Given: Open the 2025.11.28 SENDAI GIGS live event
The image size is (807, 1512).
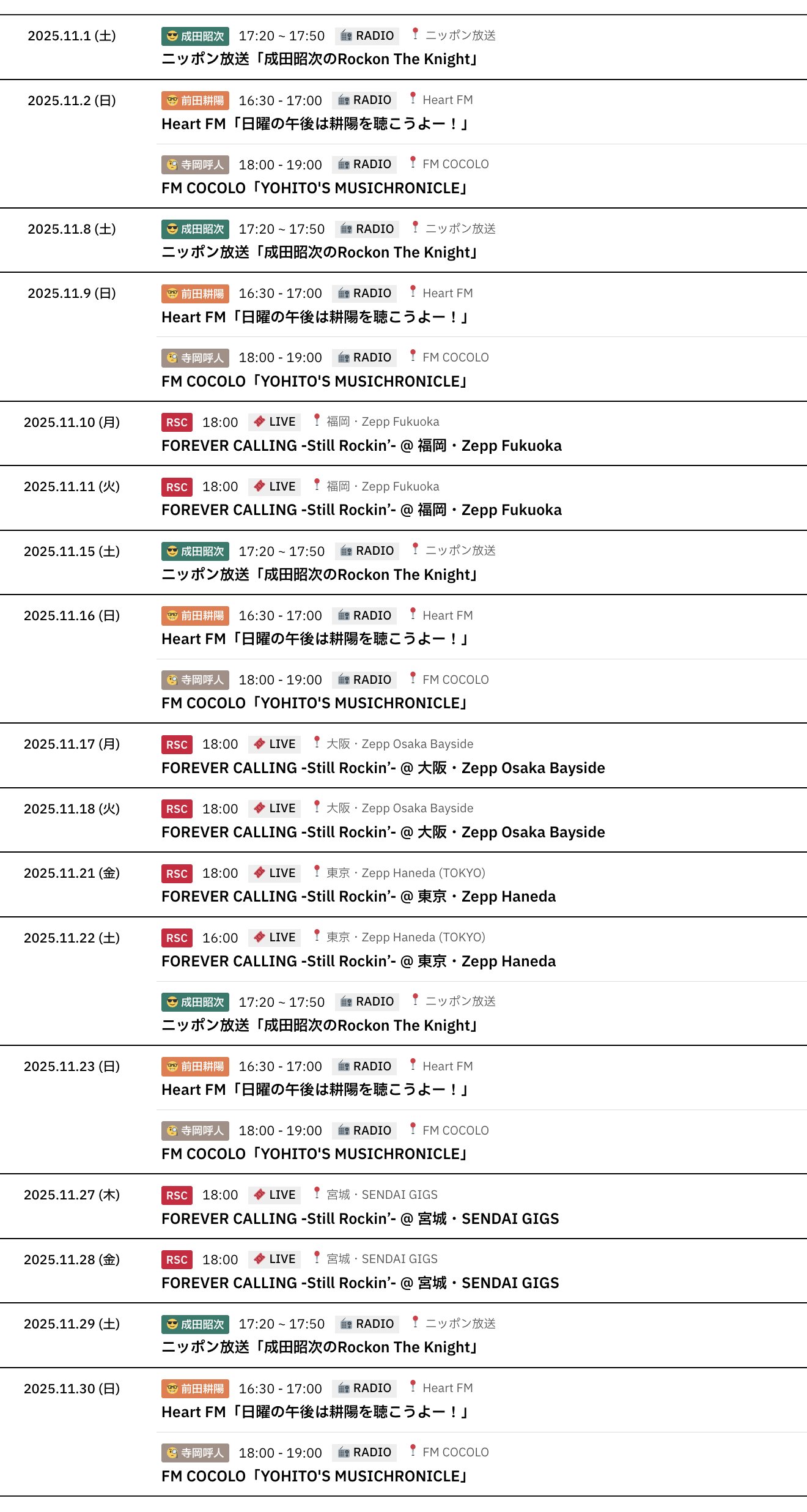Looking at the screenshot, I should (360, 1283).
